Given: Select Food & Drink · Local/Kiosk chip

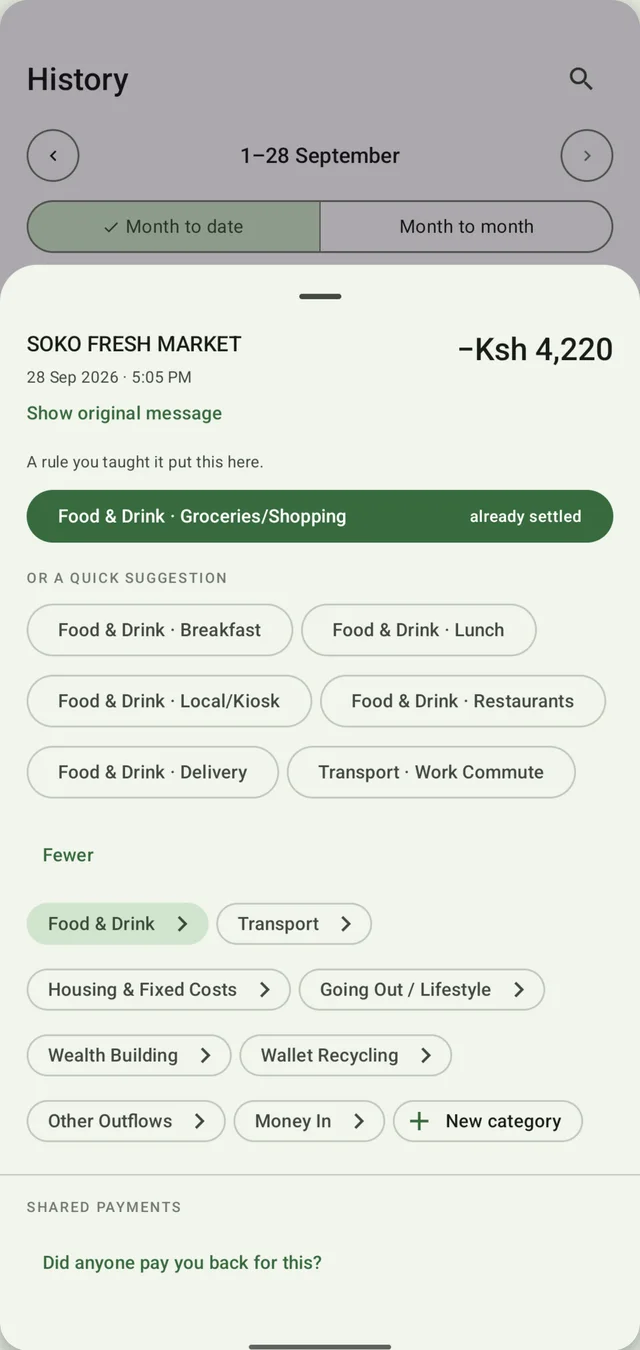Looking at the screenshot, I should click(x=169, y=701).
